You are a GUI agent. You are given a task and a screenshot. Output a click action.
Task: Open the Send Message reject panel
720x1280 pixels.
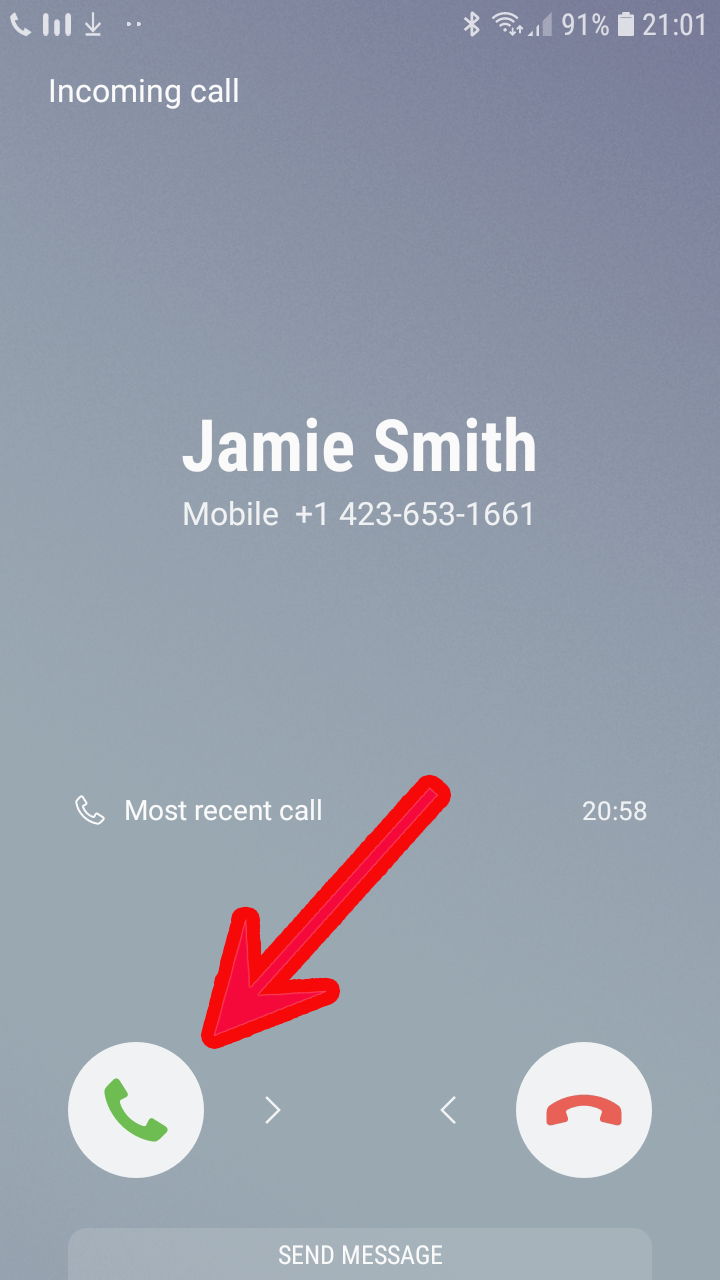tap(360, 1254)
